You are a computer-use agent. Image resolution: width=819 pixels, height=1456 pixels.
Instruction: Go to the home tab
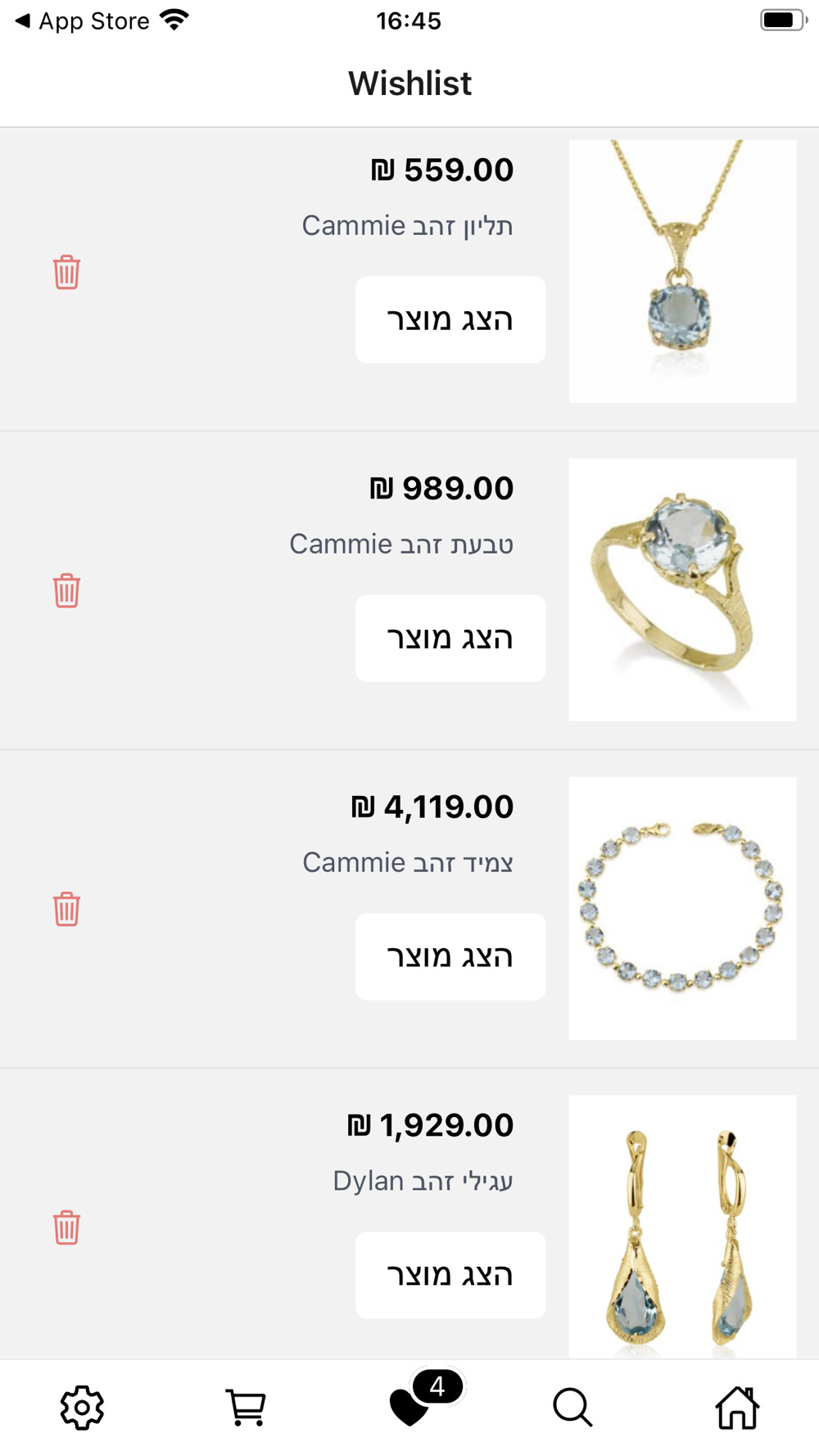pos(737,1408)
